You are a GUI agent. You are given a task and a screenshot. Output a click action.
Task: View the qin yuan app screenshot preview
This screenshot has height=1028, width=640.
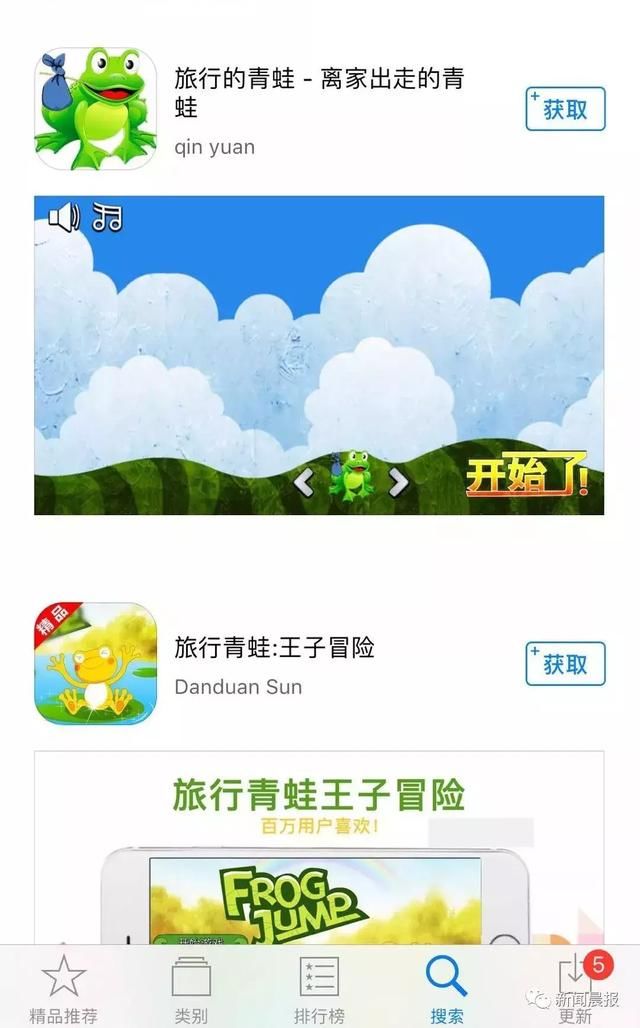click(319, 355)
